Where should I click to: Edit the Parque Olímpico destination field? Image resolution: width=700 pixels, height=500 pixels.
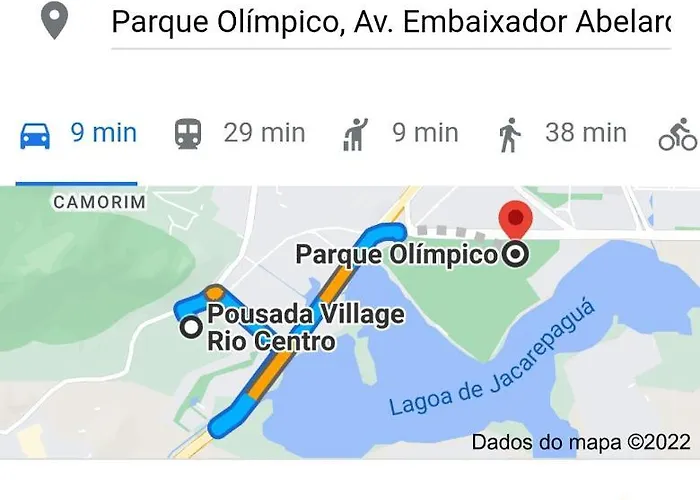coord(390,22)
